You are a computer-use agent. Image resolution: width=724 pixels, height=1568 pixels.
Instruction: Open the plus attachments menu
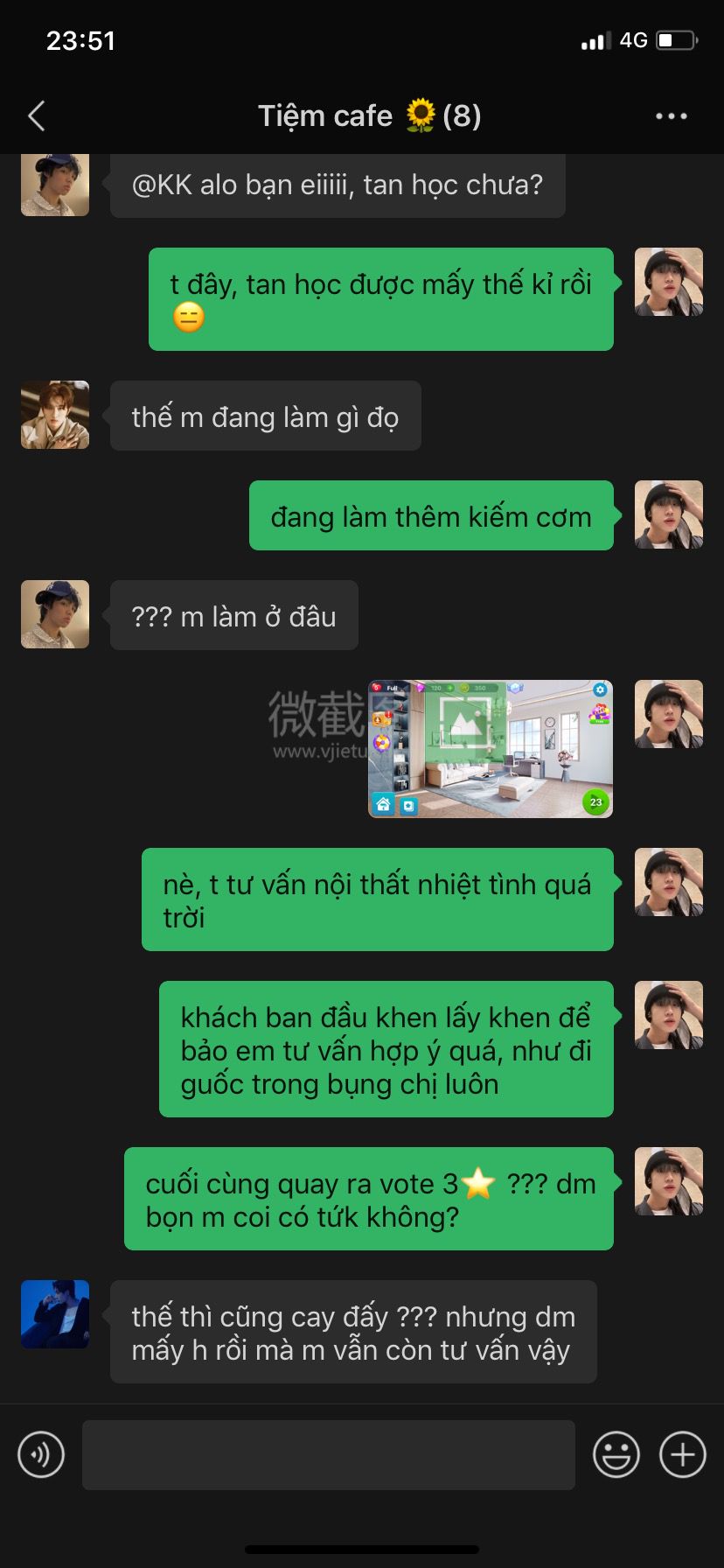(x=682, y=1455)
